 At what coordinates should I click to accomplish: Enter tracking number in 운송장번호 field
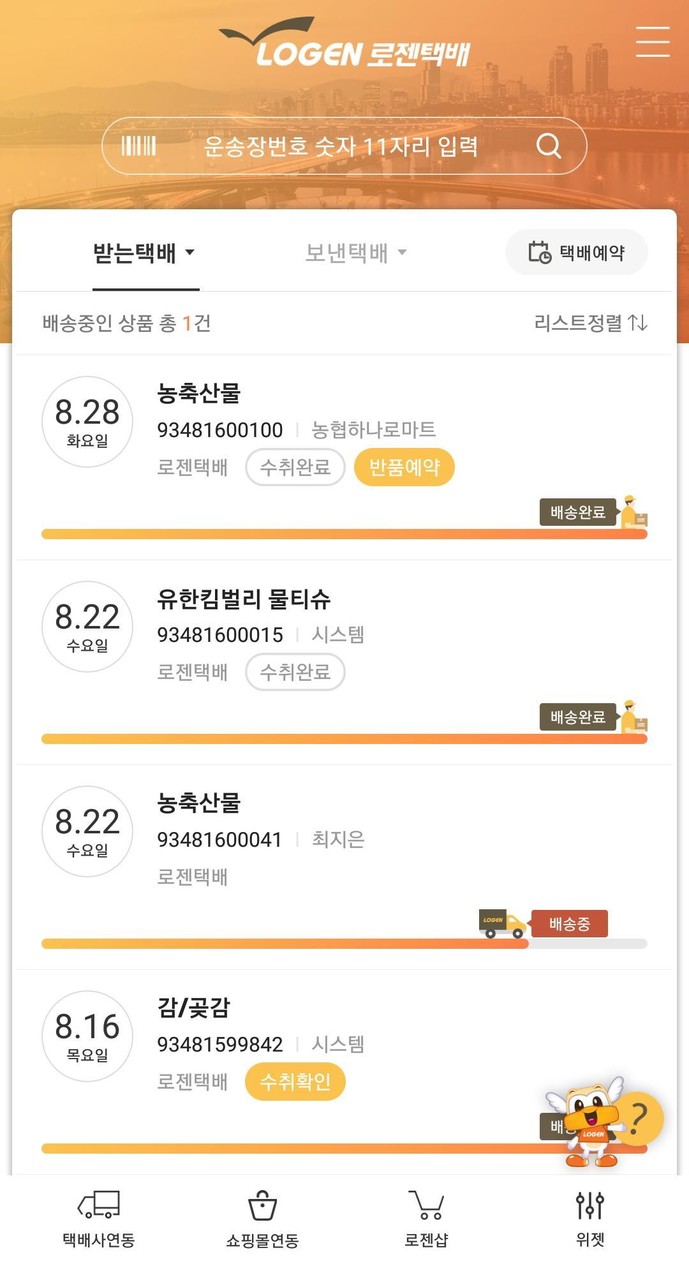pos(340,147)
